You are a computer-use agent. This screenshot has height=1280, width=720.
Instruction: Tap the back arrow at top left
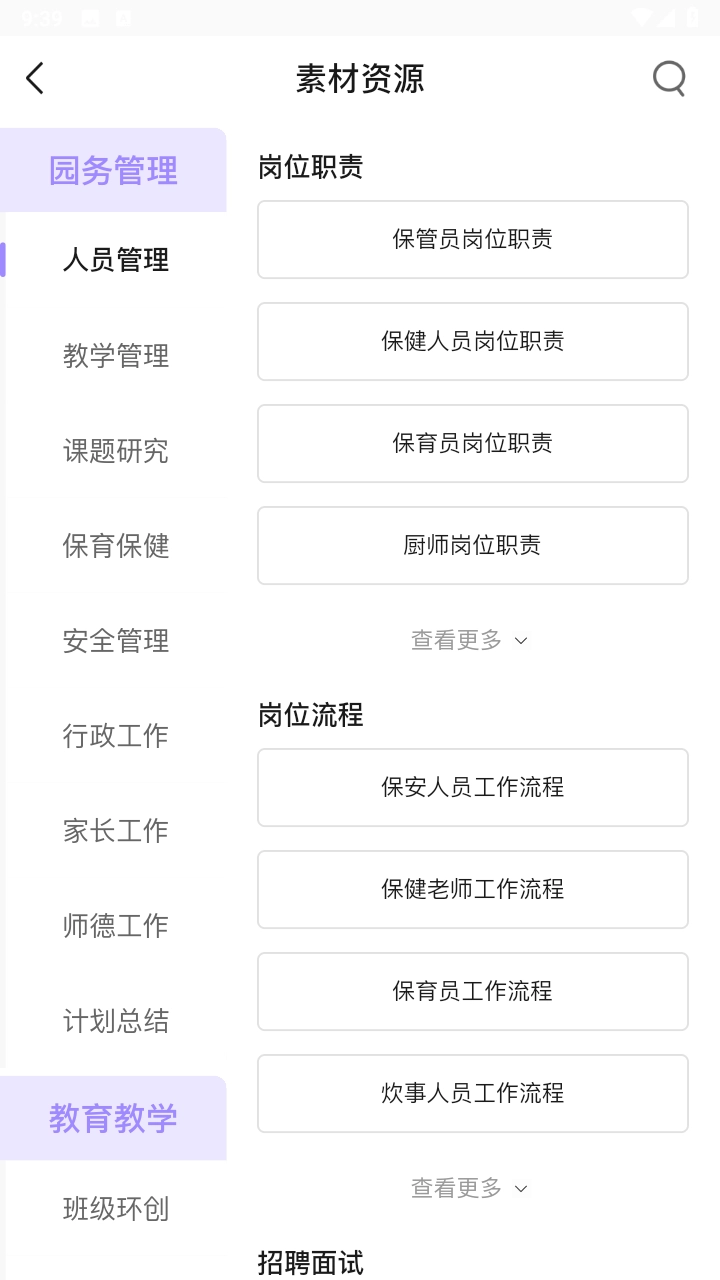coord(35,78)
